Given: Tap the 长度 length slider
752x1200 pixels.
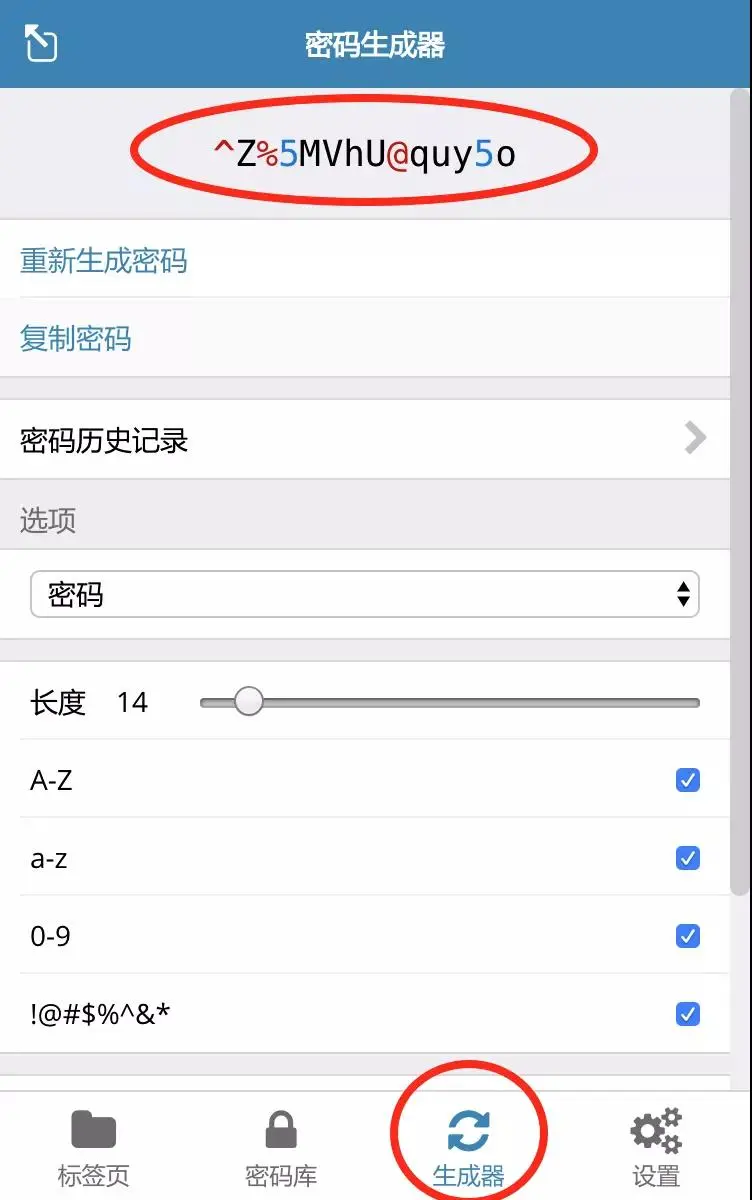Looking at the screenshot, I should click(449, 702).
